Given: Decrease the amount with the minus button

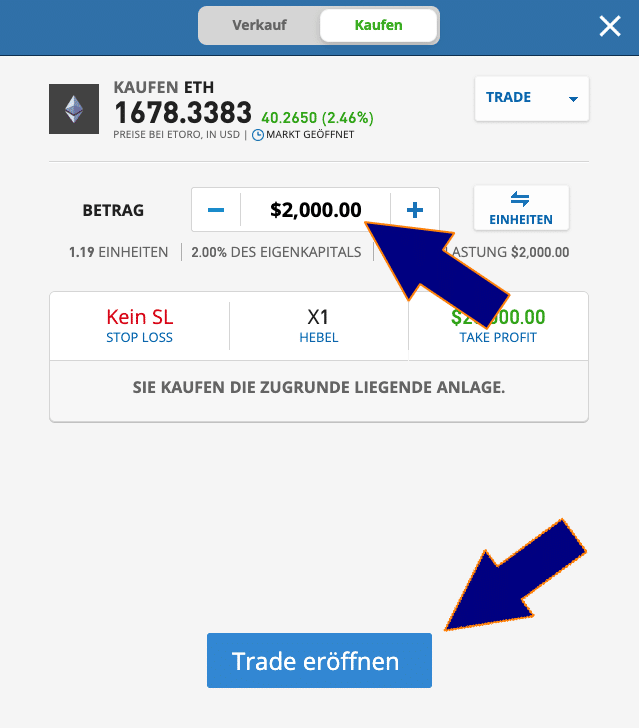Looking at the screenshot, I should 217,210.
